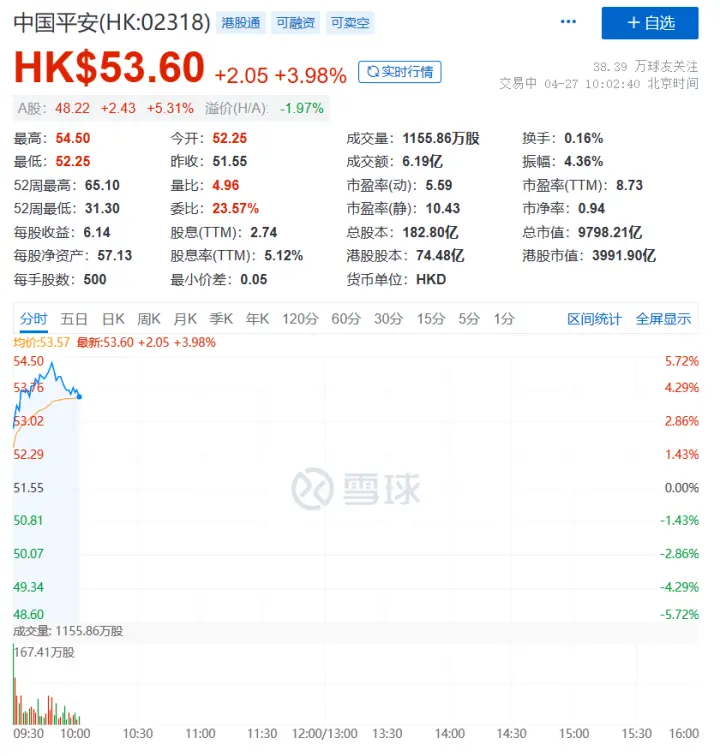Select the 月K monthly chart tab

coord(185,319)
